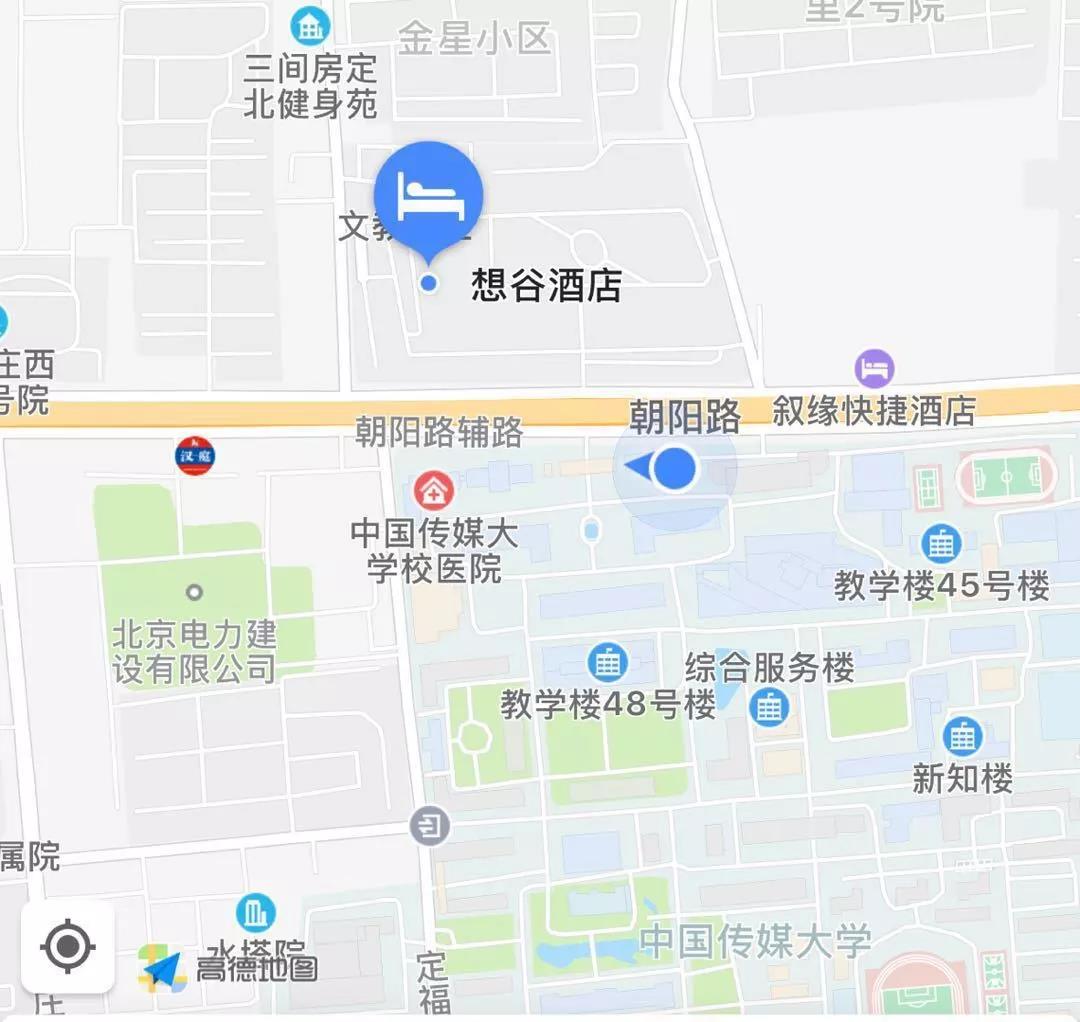Recenter map on my current location
The width and height of the screenshot is (1080, 1022).
click(x=67, y=946)
